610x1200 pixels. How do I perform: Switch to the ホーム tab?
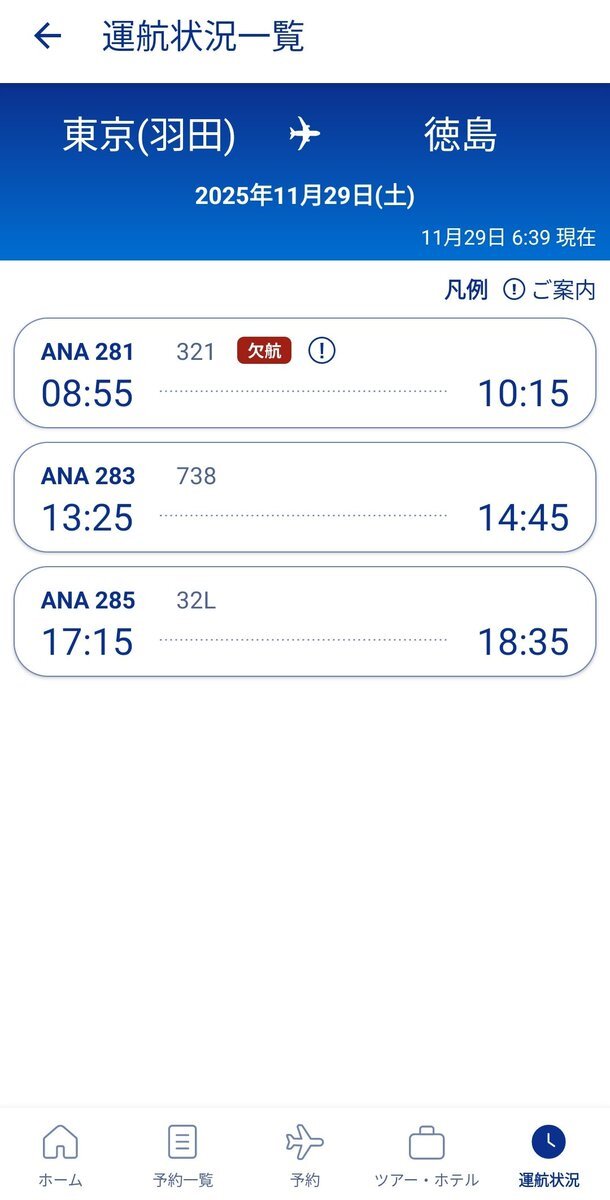coord(61,1154)
